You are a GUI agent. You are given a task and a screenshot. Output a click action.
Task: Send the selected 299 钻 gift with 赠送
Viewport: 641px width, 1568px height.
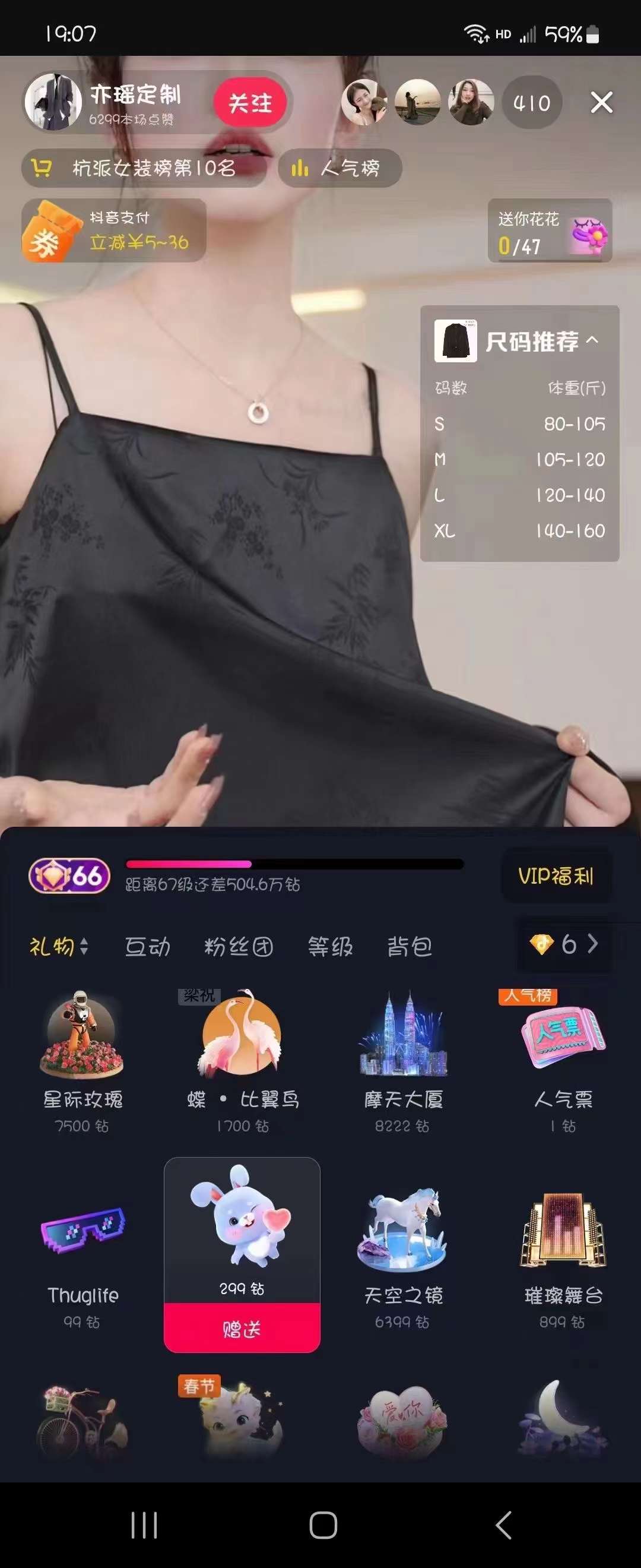(242, 1328)
